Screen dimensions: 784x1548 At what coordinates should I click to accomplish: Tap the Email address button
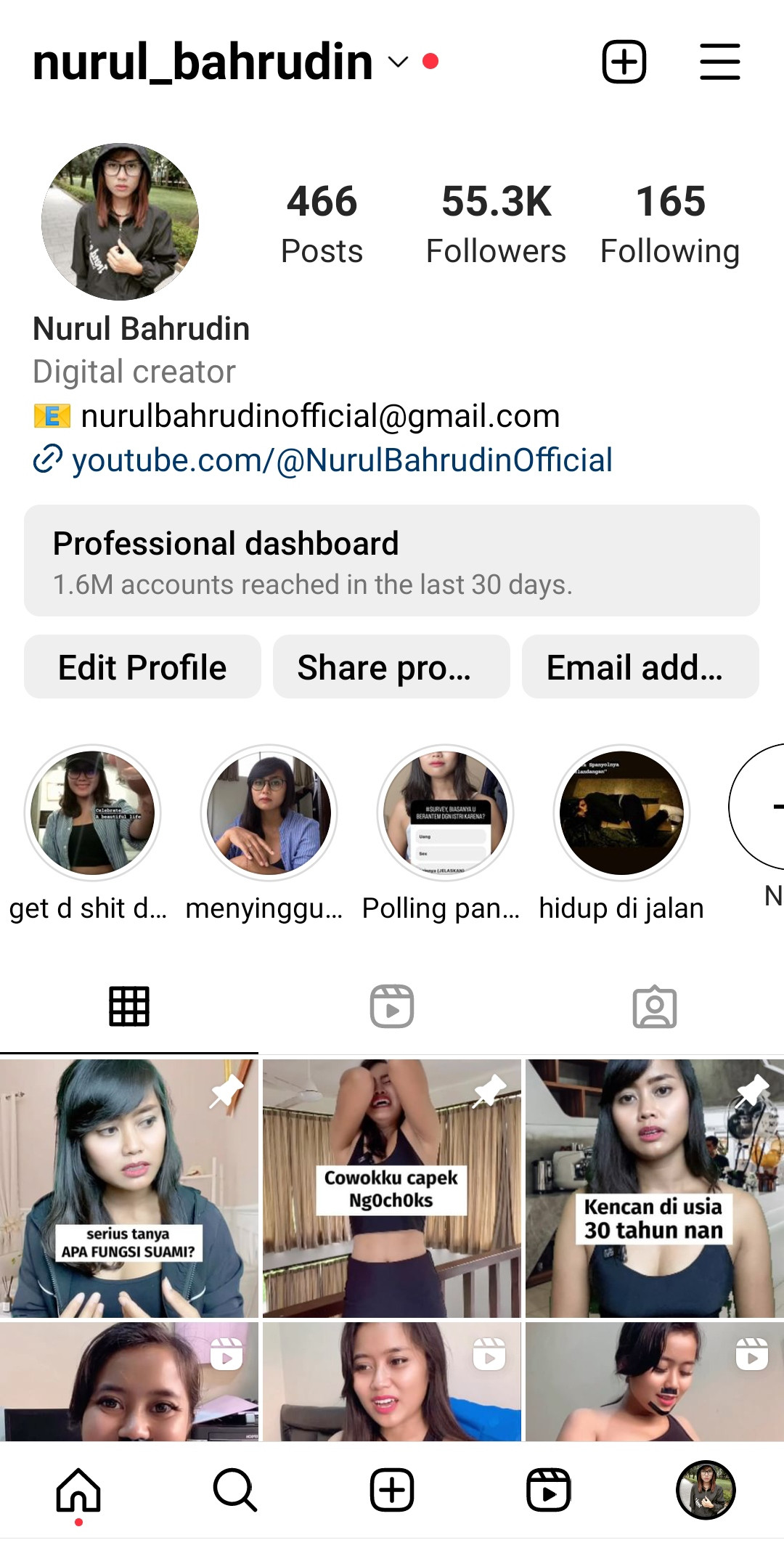pos(640,667)
